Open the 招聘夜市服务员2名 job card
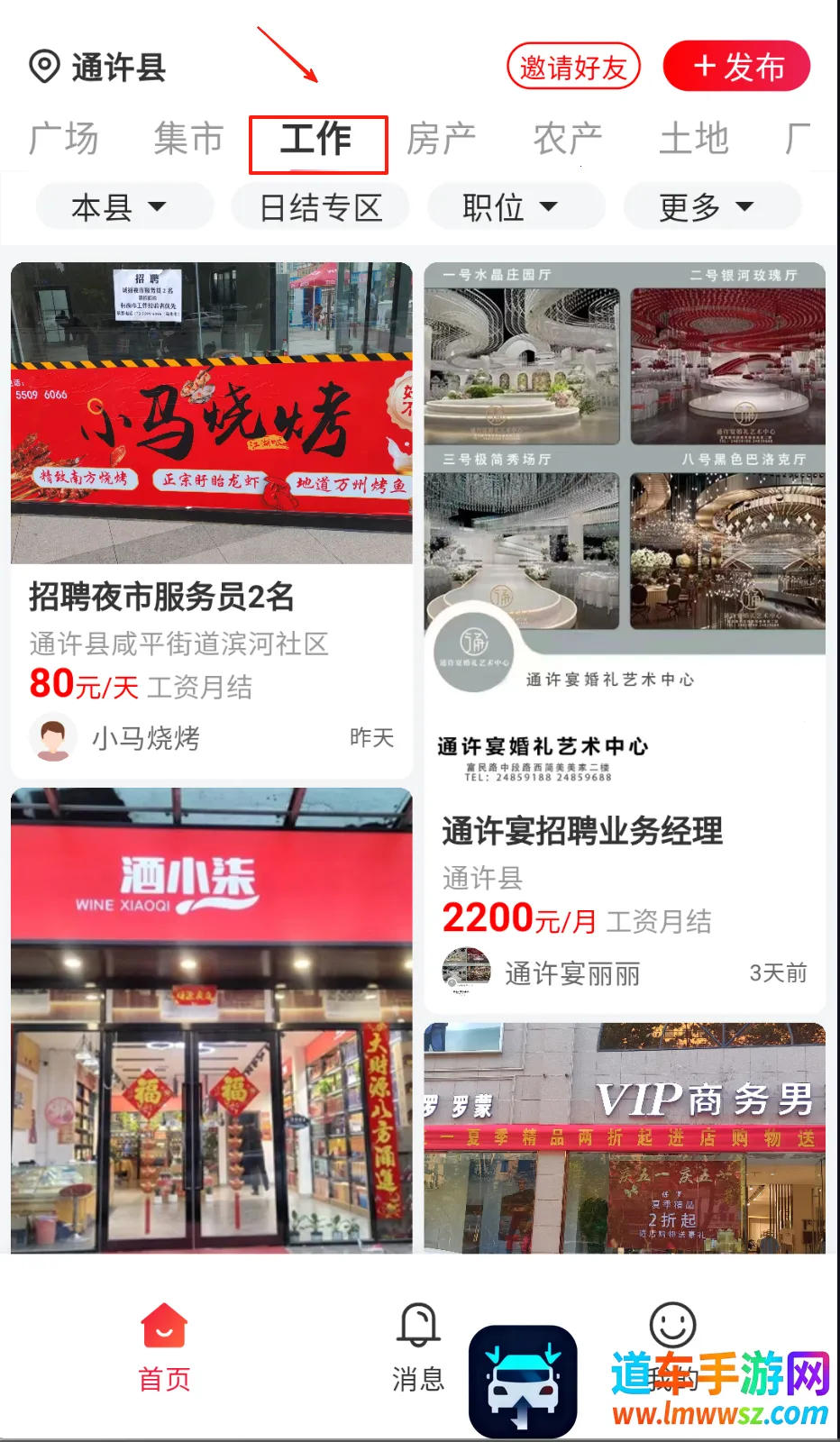 212,597
